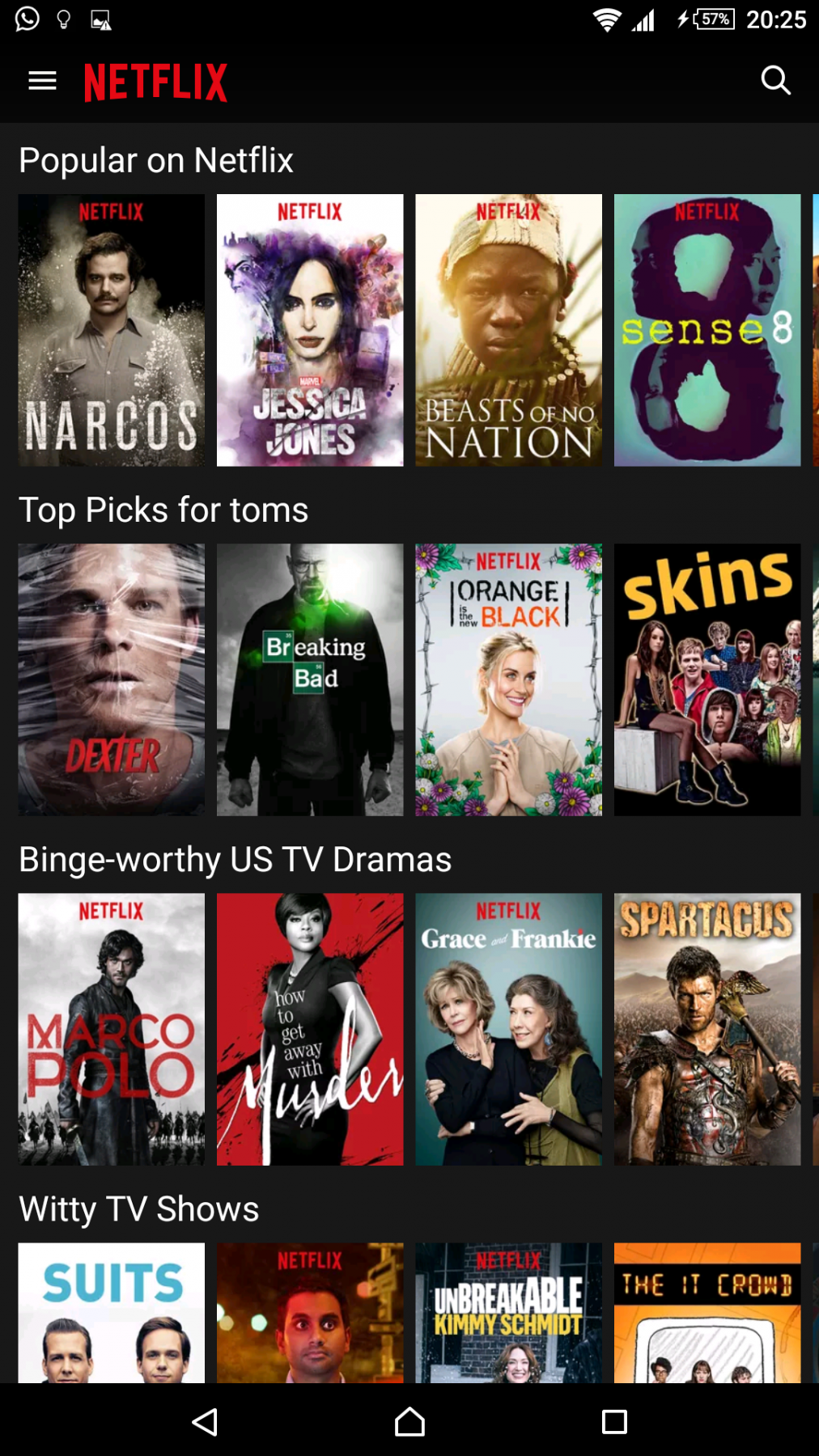
Task: Open Orange Is the New Black
Action: (x=509, y=679)
